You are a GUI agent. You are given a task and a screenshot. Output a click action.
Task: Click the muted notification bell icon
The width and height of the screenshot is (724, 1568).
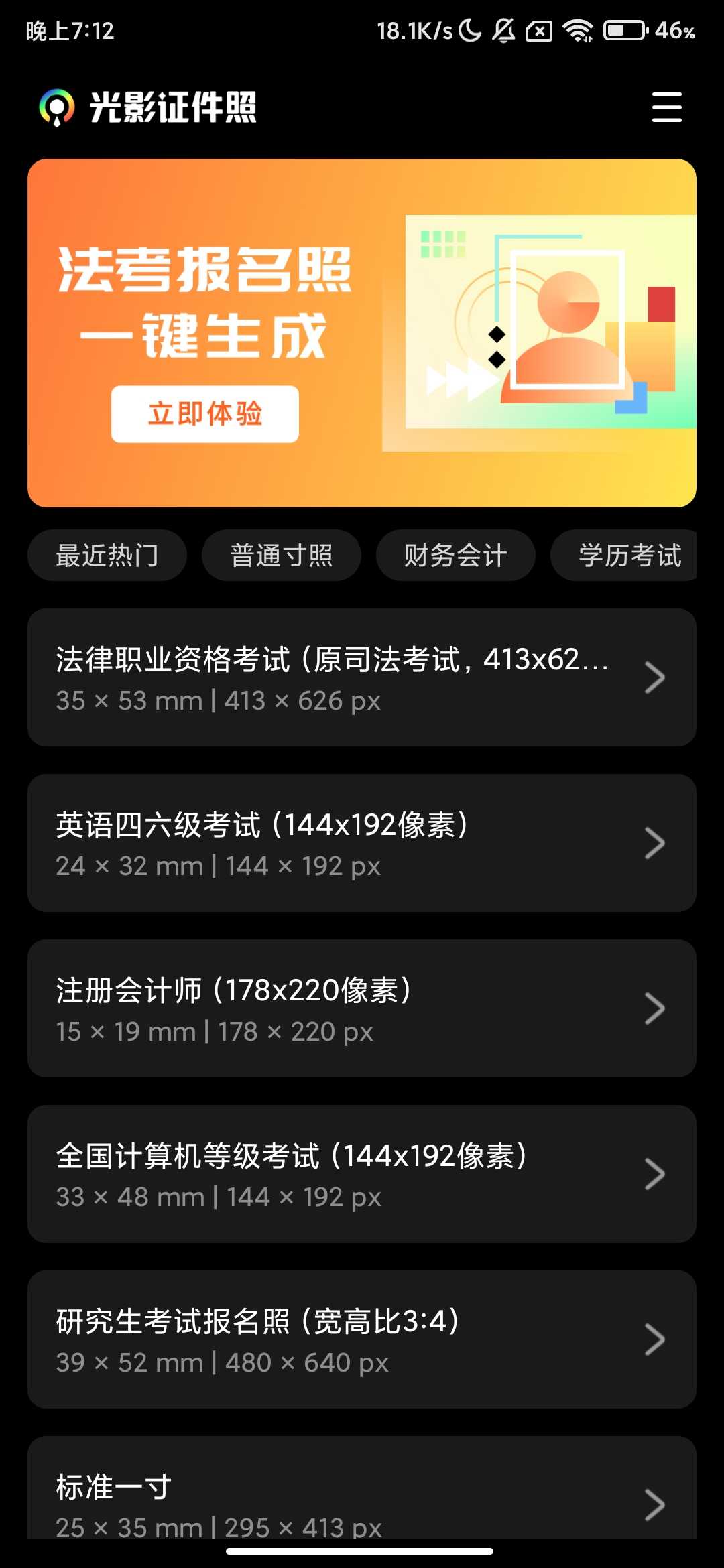pyautogui.click(x=505, y=30)
